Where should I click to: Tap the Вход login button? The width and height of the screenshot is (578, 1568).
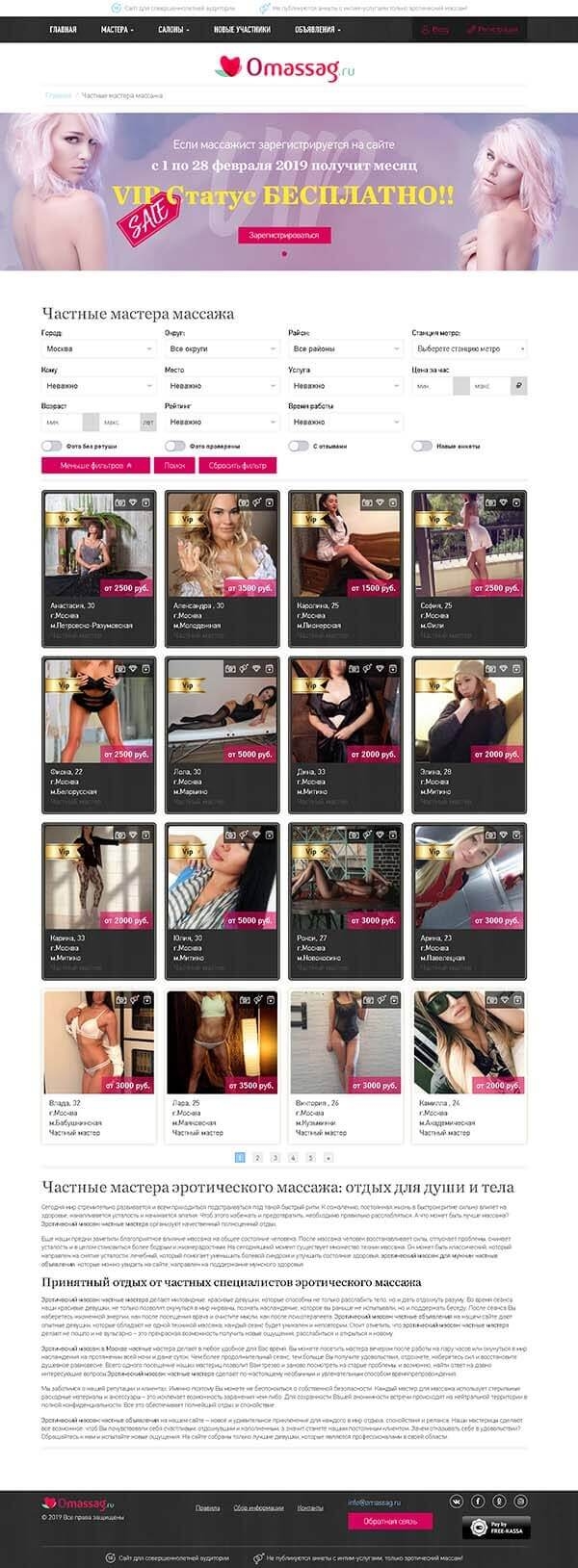point(434,30)
